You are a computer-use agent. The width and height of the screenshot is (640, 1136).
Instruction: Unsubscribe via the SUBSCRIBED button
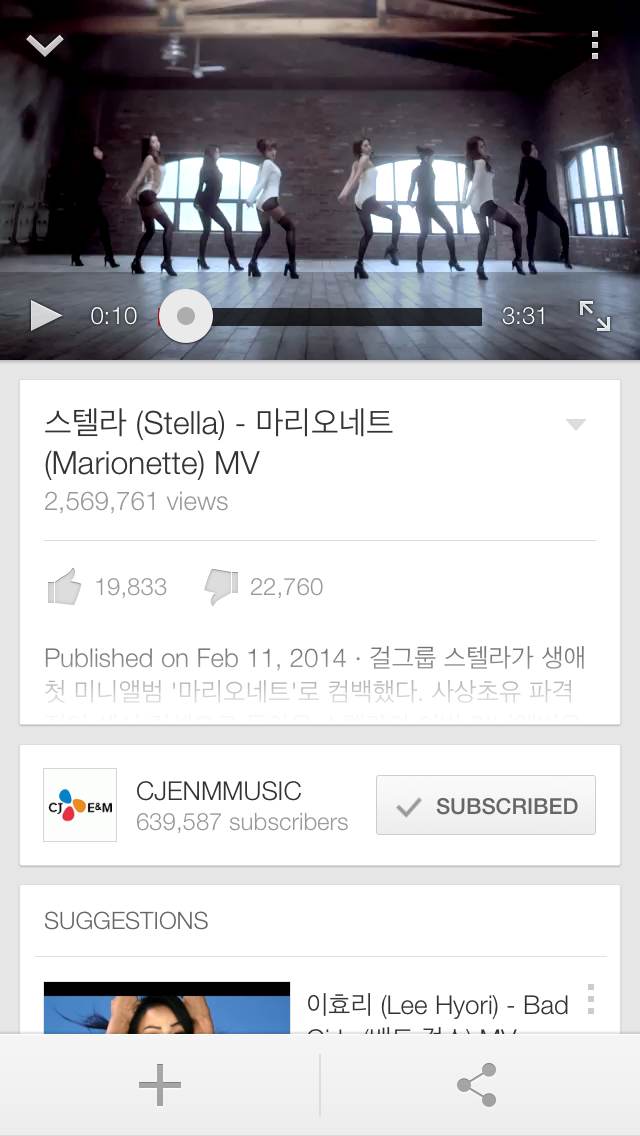(486, 805)
